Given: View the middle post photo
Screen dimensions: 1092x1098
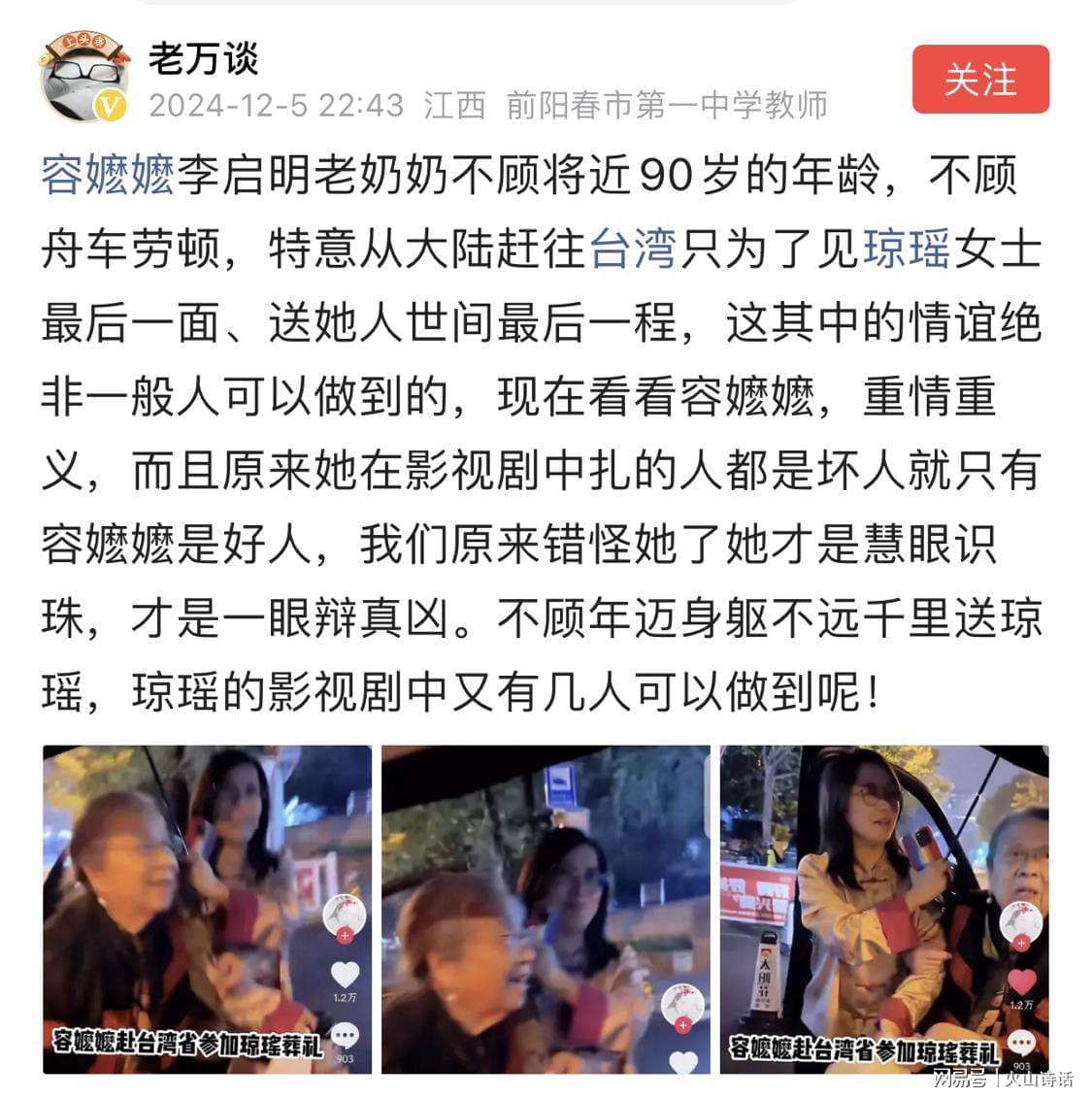Looking at the screenshot, I should click(x=545, y=909).
